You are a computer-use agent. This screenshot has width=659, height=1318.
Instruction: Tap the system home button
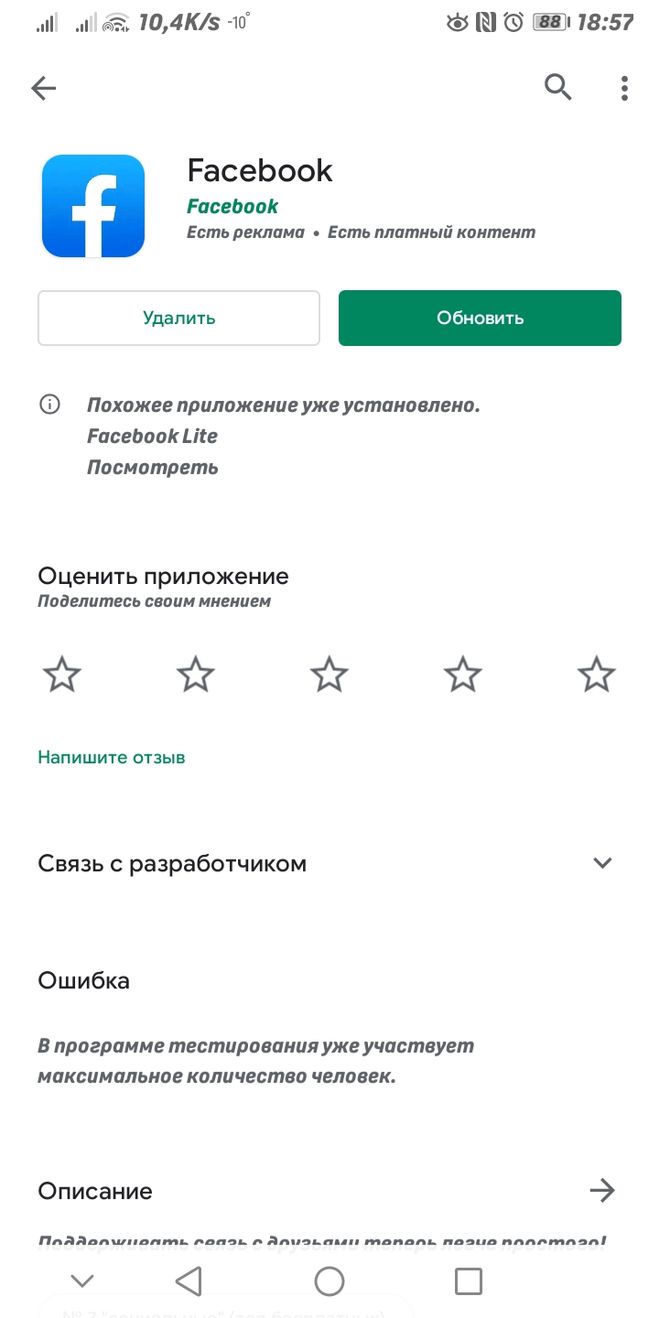pos(329,1281)
